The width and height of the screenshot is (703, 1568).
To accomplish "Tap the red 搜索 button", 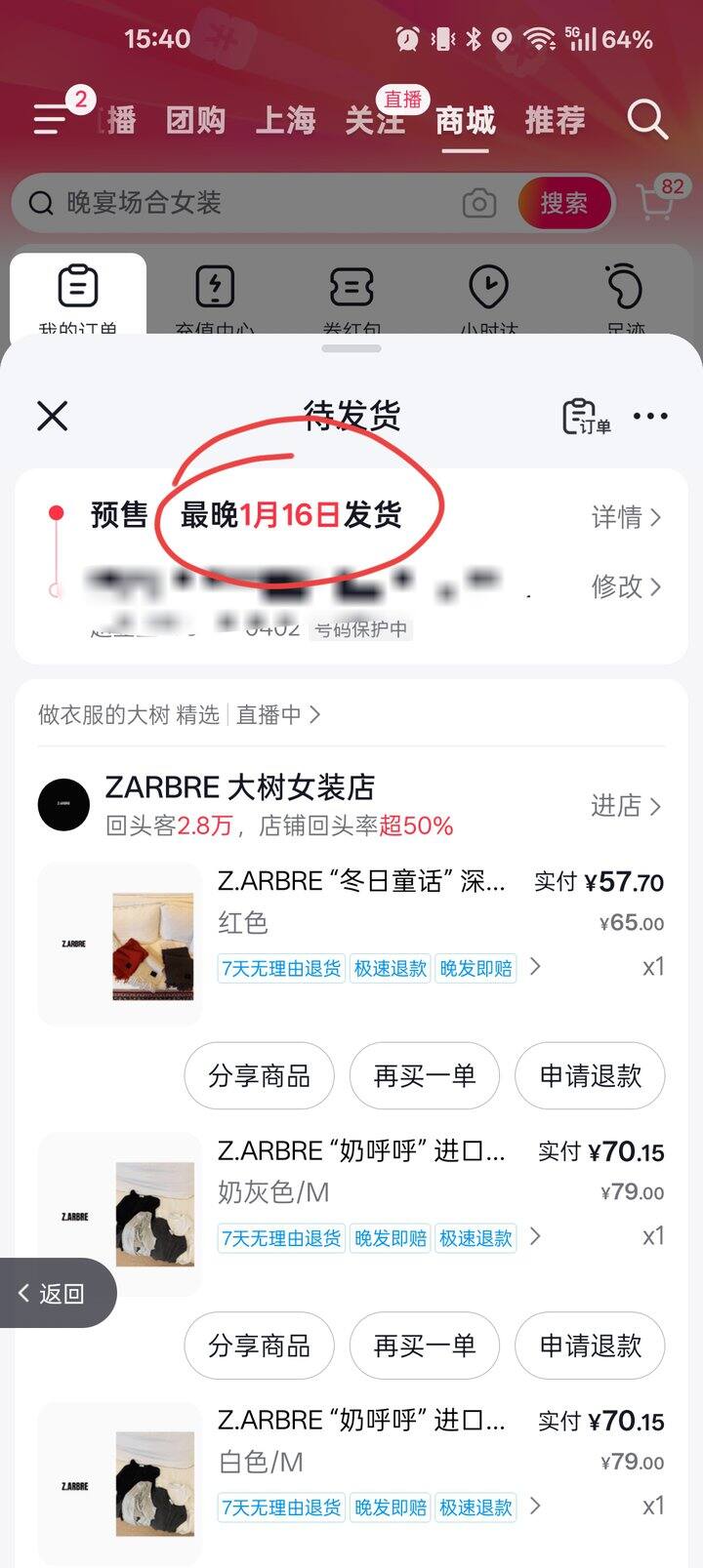I will 564,203.
